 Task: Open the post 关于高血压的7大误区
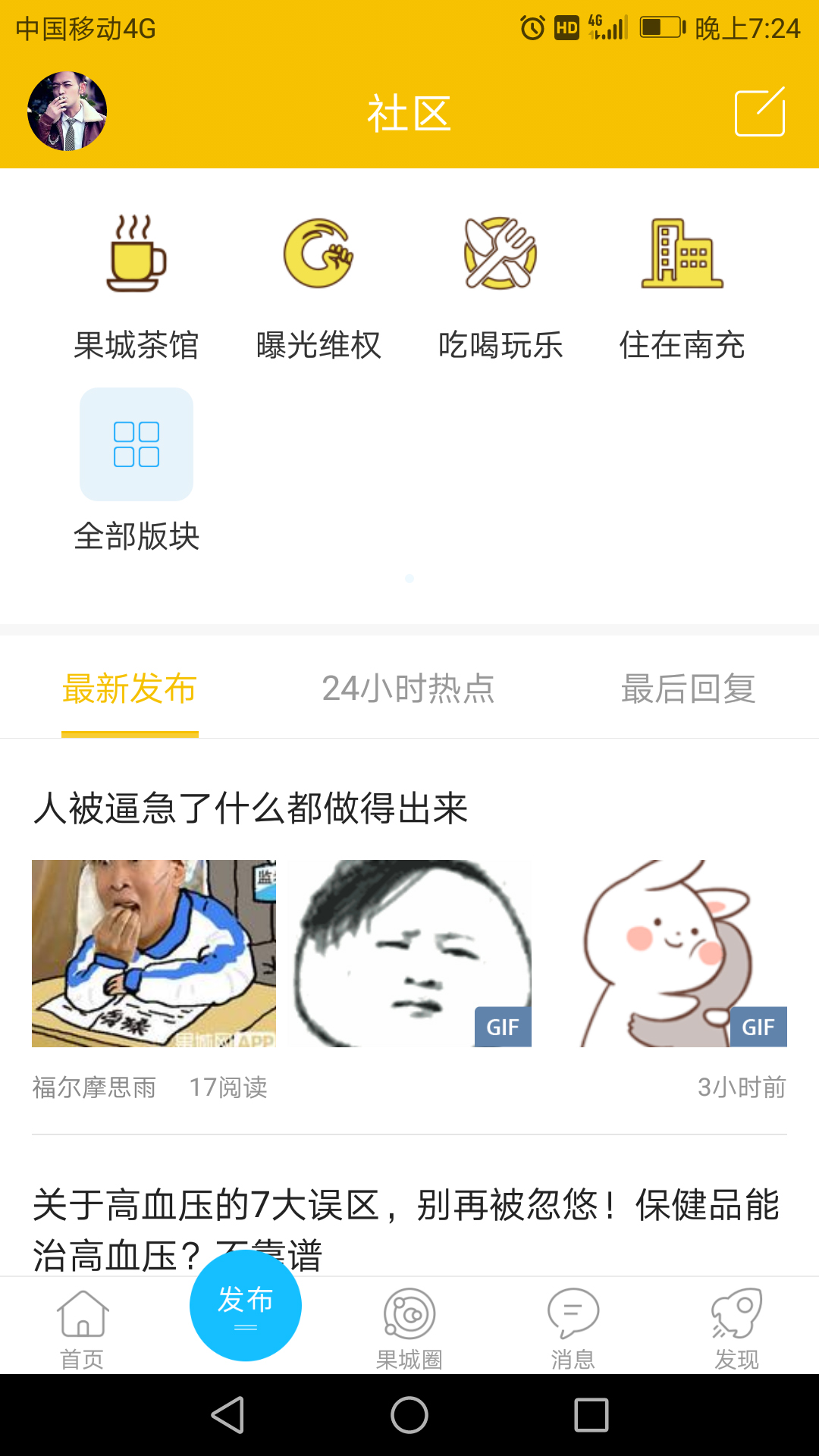(x=406, y=1230)
